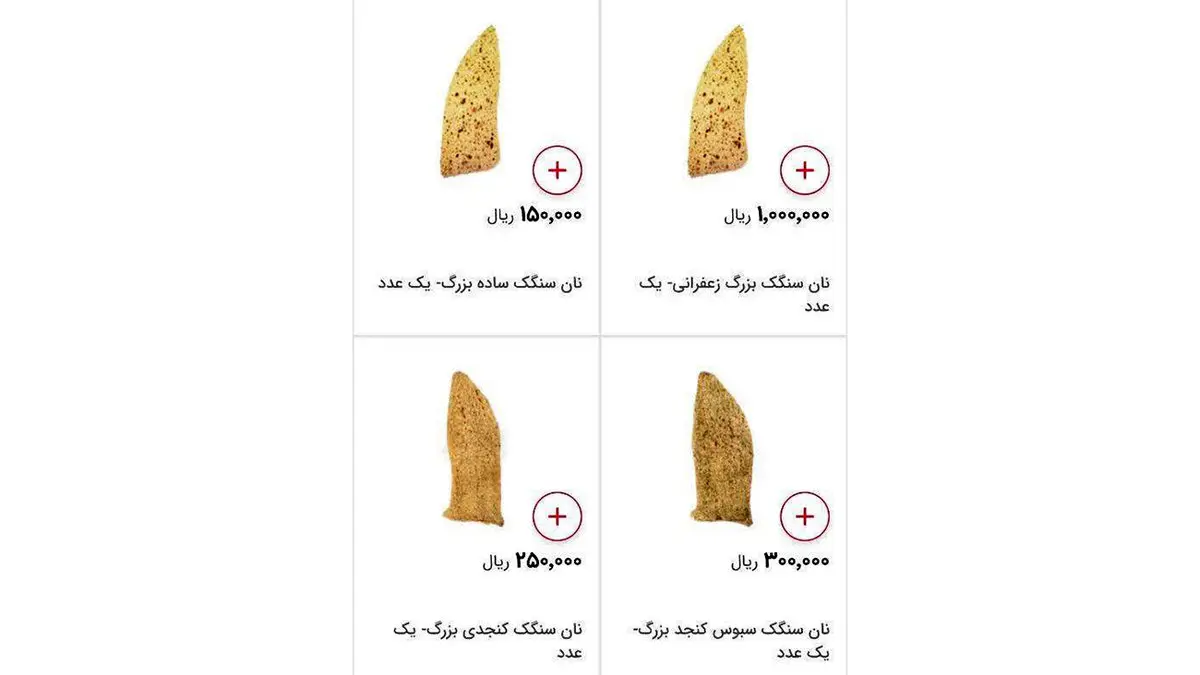Add نان سنگک ساده بزرگ to cart

point(557,170)
